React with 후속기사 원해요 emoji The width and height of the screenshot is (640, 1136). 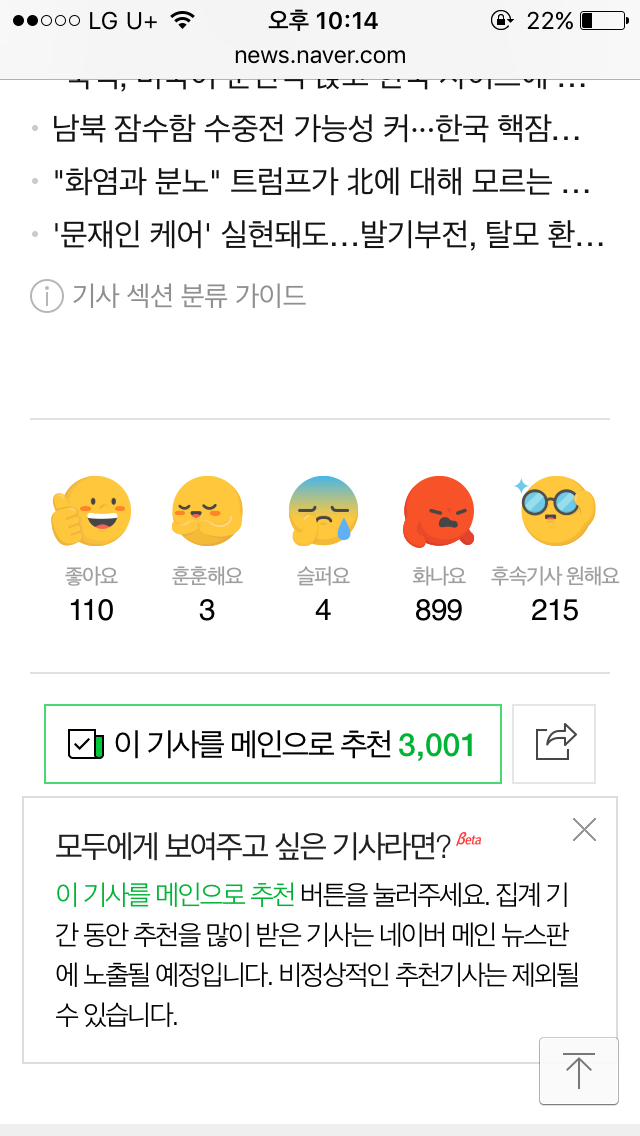point(555,549)
